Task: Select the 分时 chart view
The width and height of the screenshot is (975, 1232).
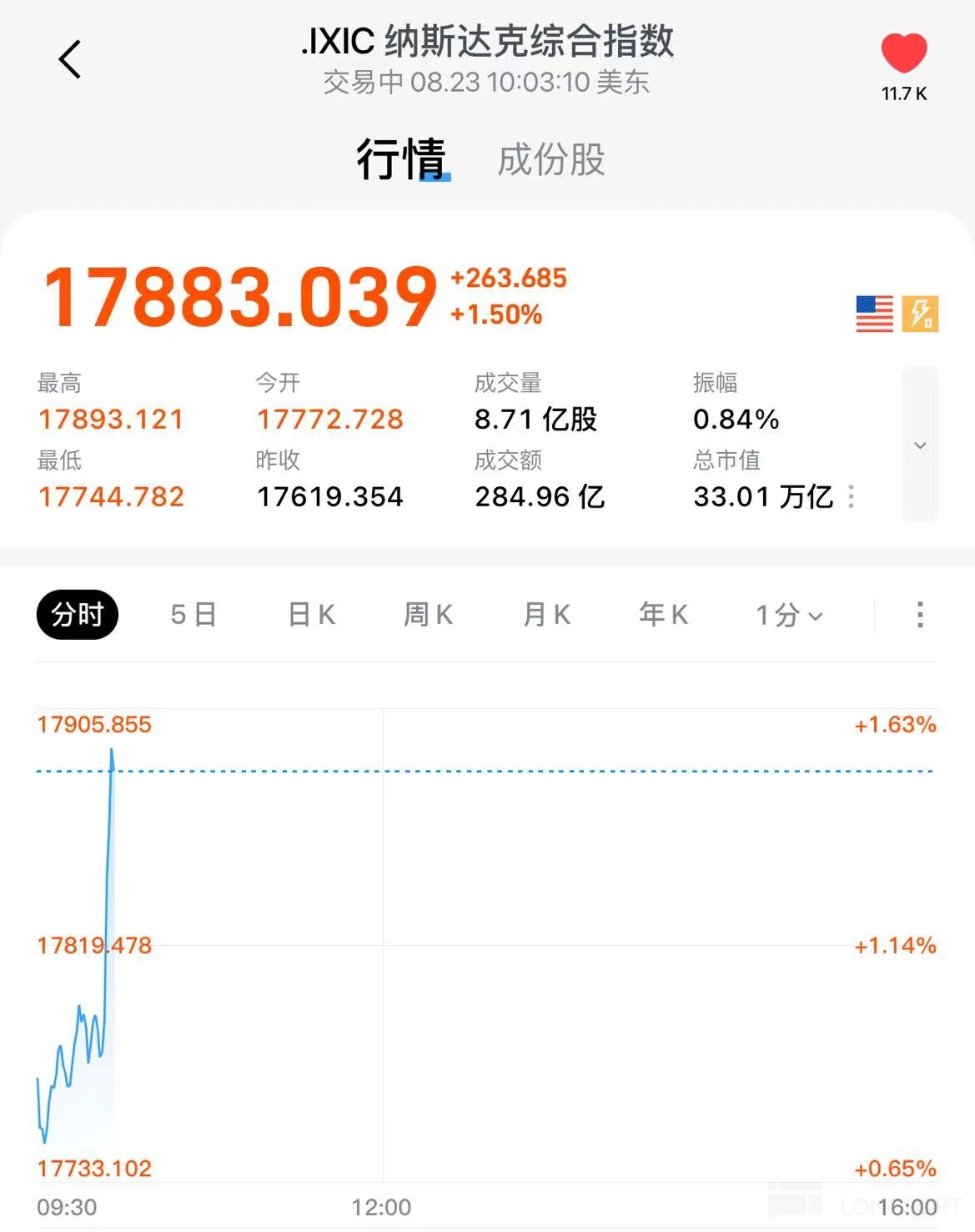Action: pos(78,615)
